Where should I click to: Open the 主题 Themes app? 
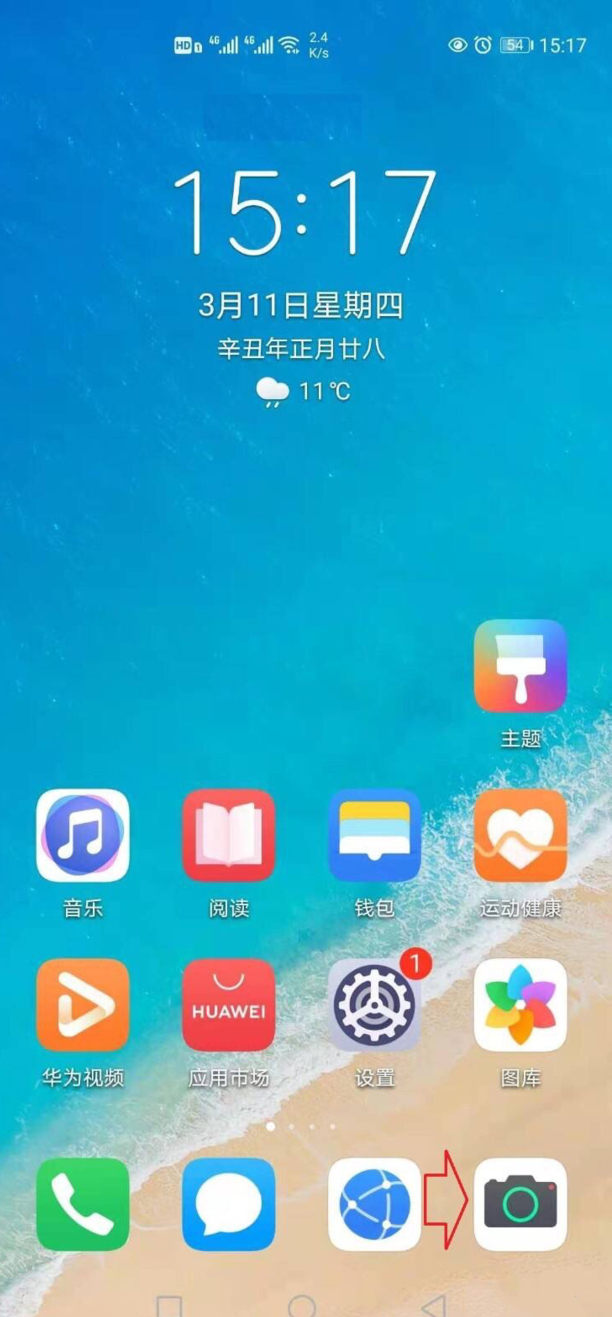click(x=520, y=666)
